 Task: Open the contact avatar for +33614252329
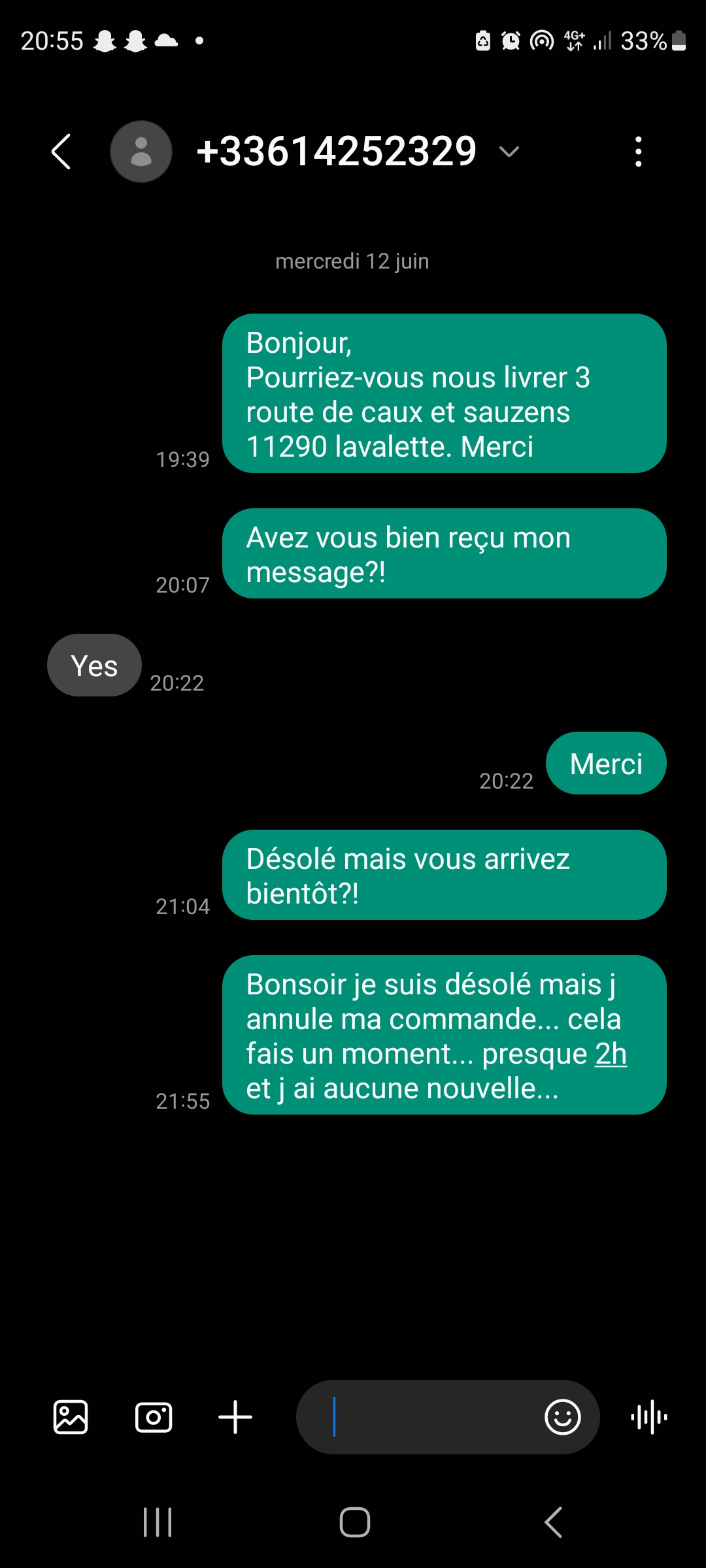tap(141, 152)
